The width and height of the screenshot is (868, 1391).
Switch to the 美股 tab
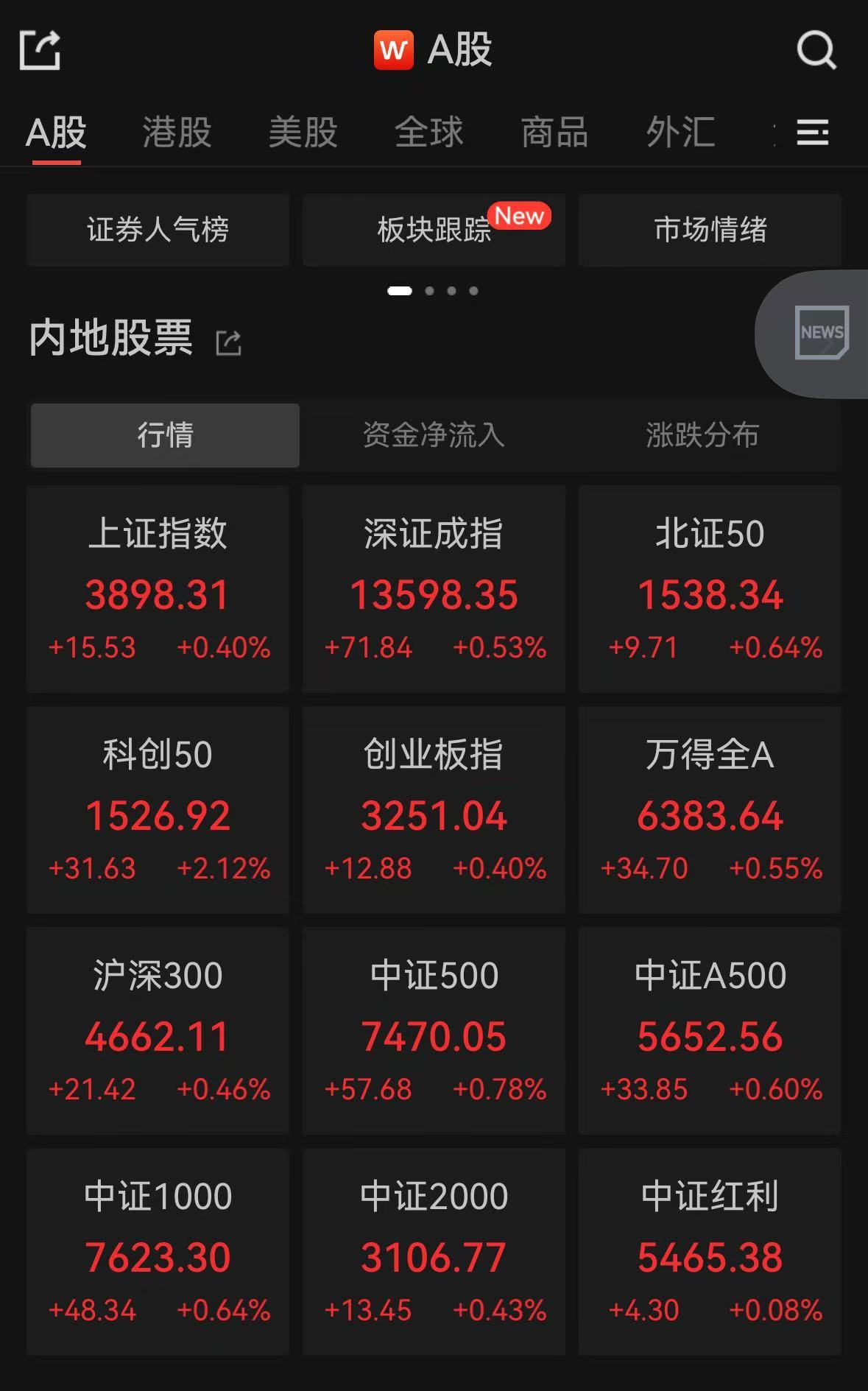(x=303, y=133)
